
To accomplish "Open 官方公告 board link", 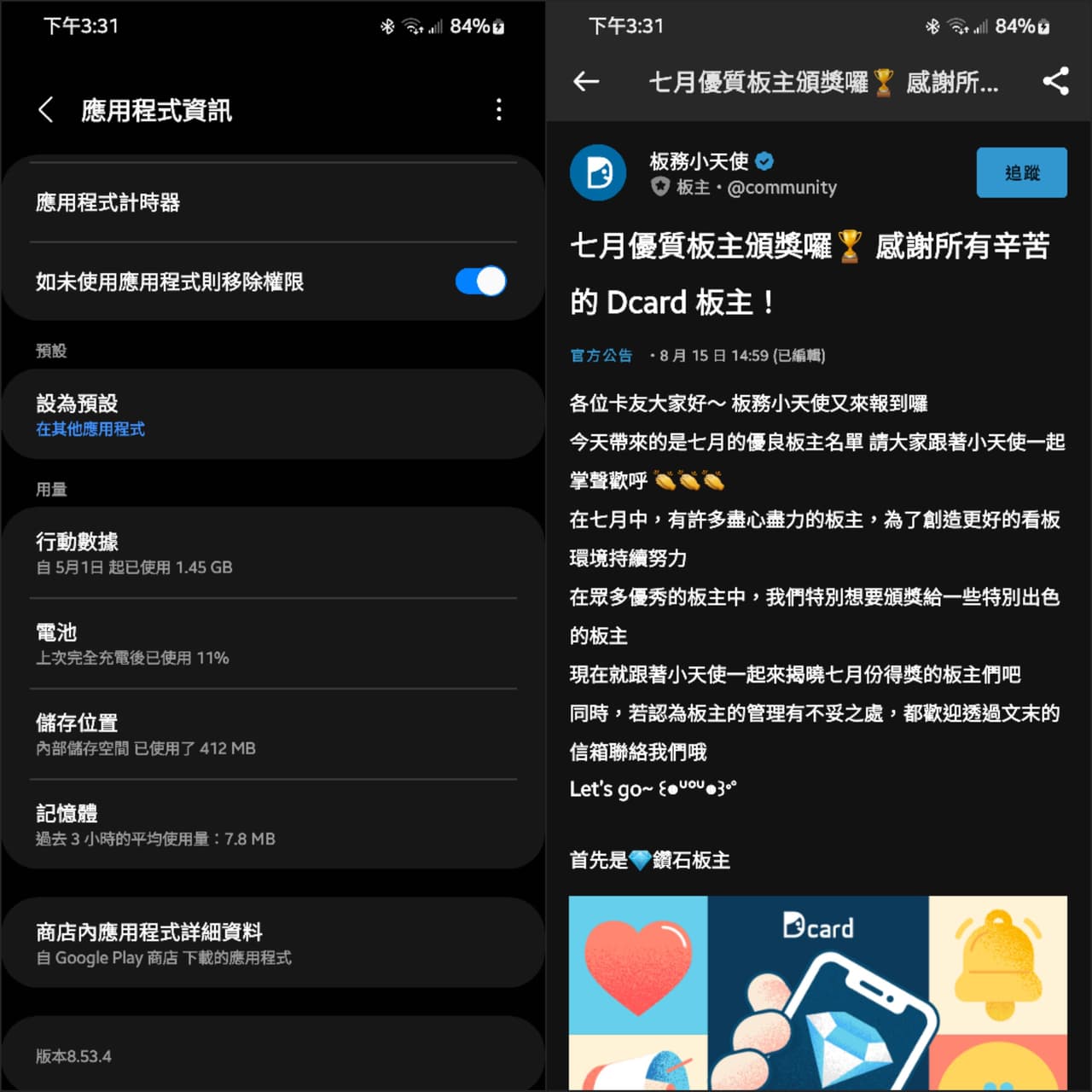I will pyautogui.click(x=601, y=356).
